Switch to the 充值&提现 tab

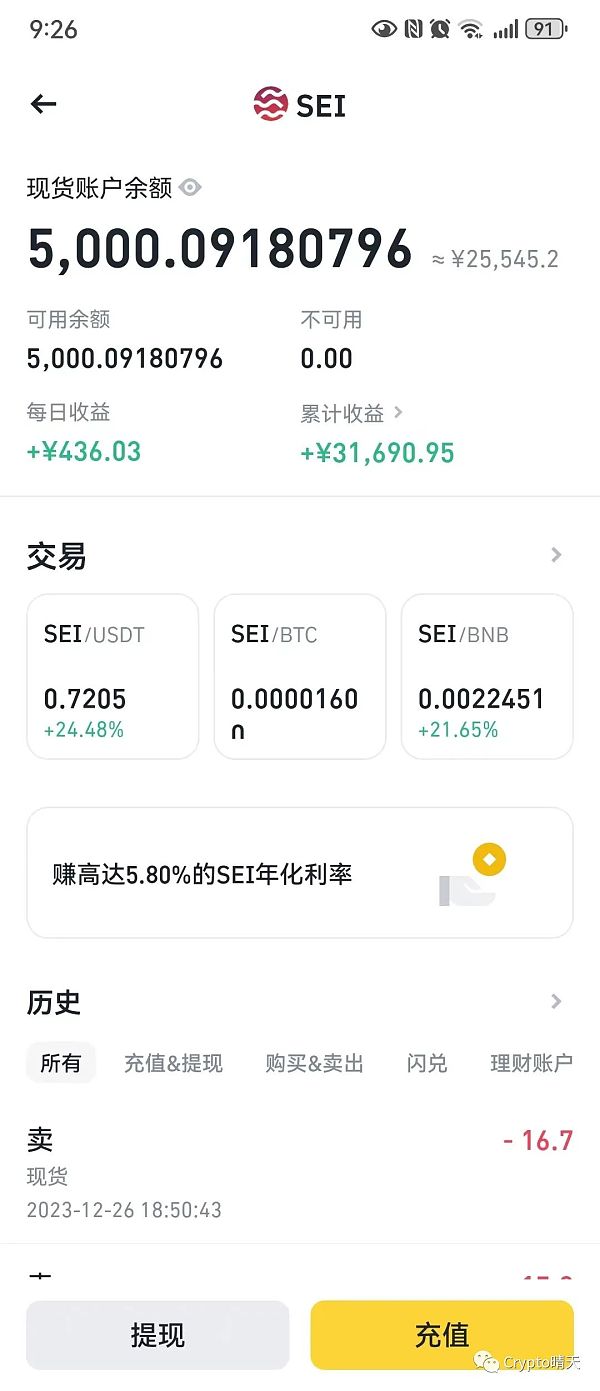(x=173, y=1063)
